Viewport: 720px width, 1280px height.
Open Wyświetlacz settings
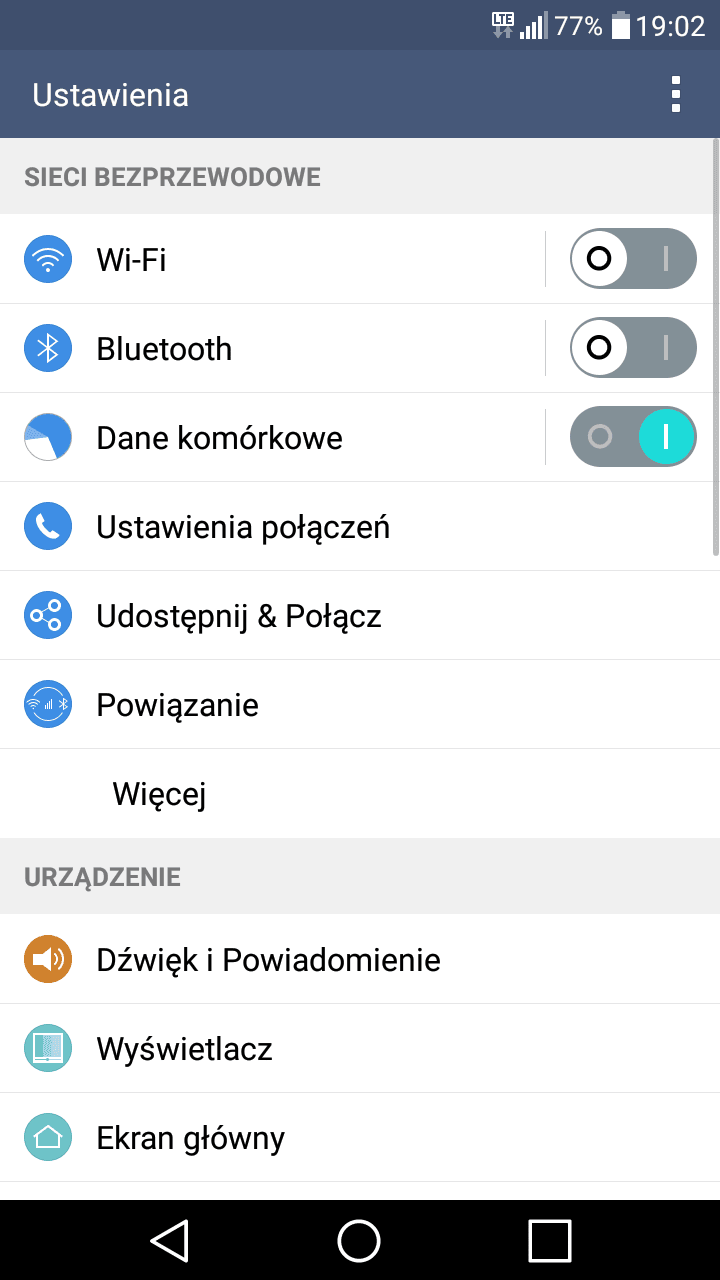point(360,1048)
